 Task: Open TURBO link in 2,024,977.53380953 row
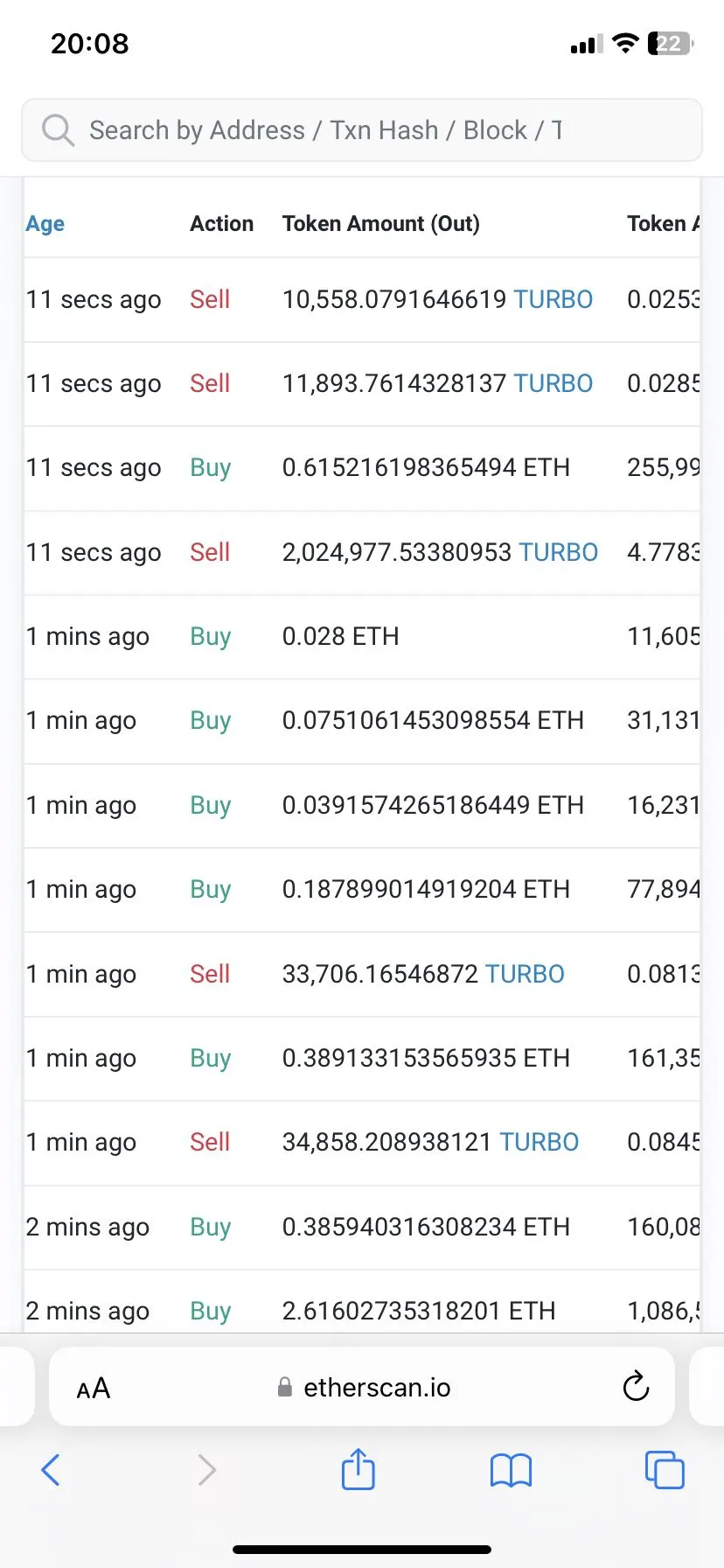[558, 552]
